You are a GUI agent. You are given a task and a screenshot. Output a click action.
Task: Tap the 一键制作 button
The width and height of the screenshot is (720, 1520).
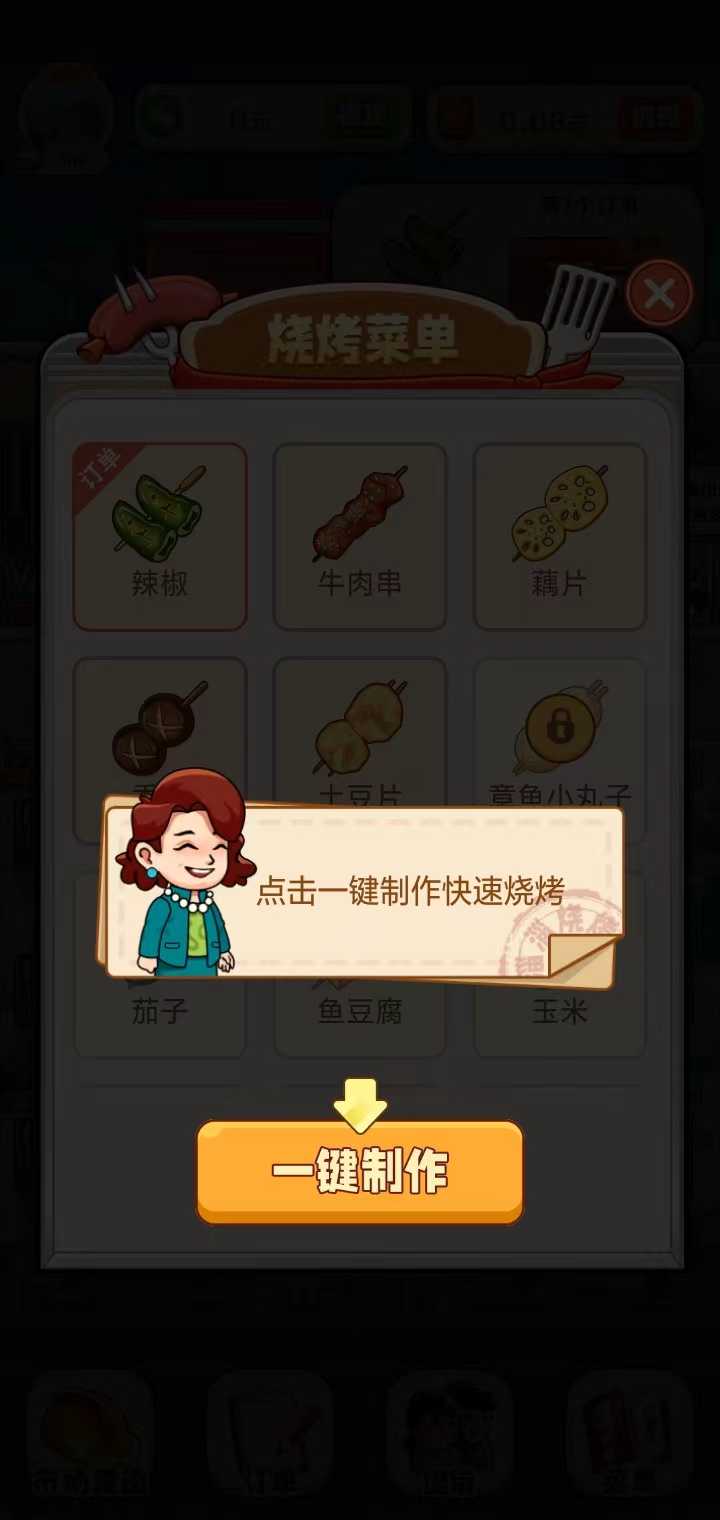coord(360,1172)
